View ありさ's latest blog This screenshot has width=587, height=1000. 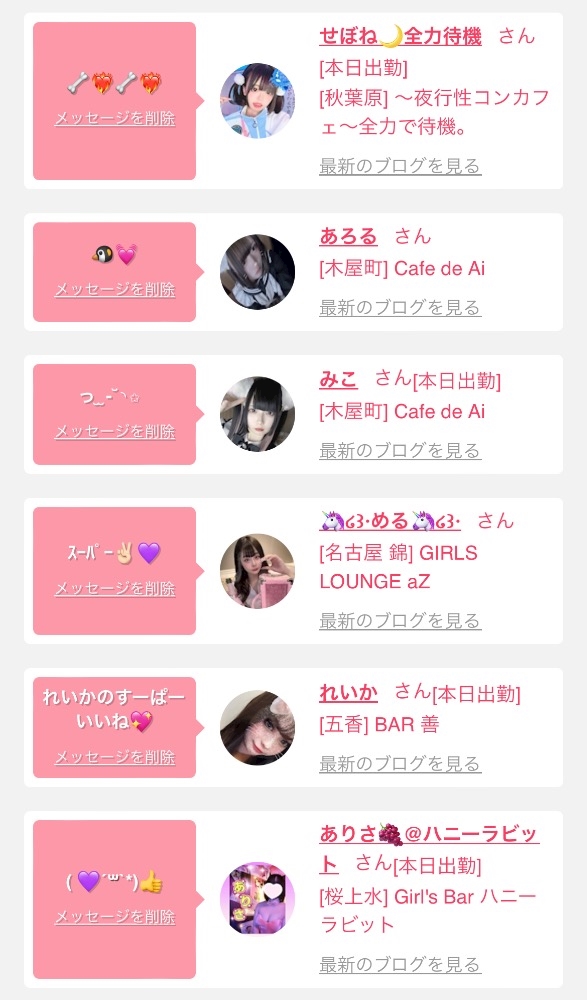(400, 965)
